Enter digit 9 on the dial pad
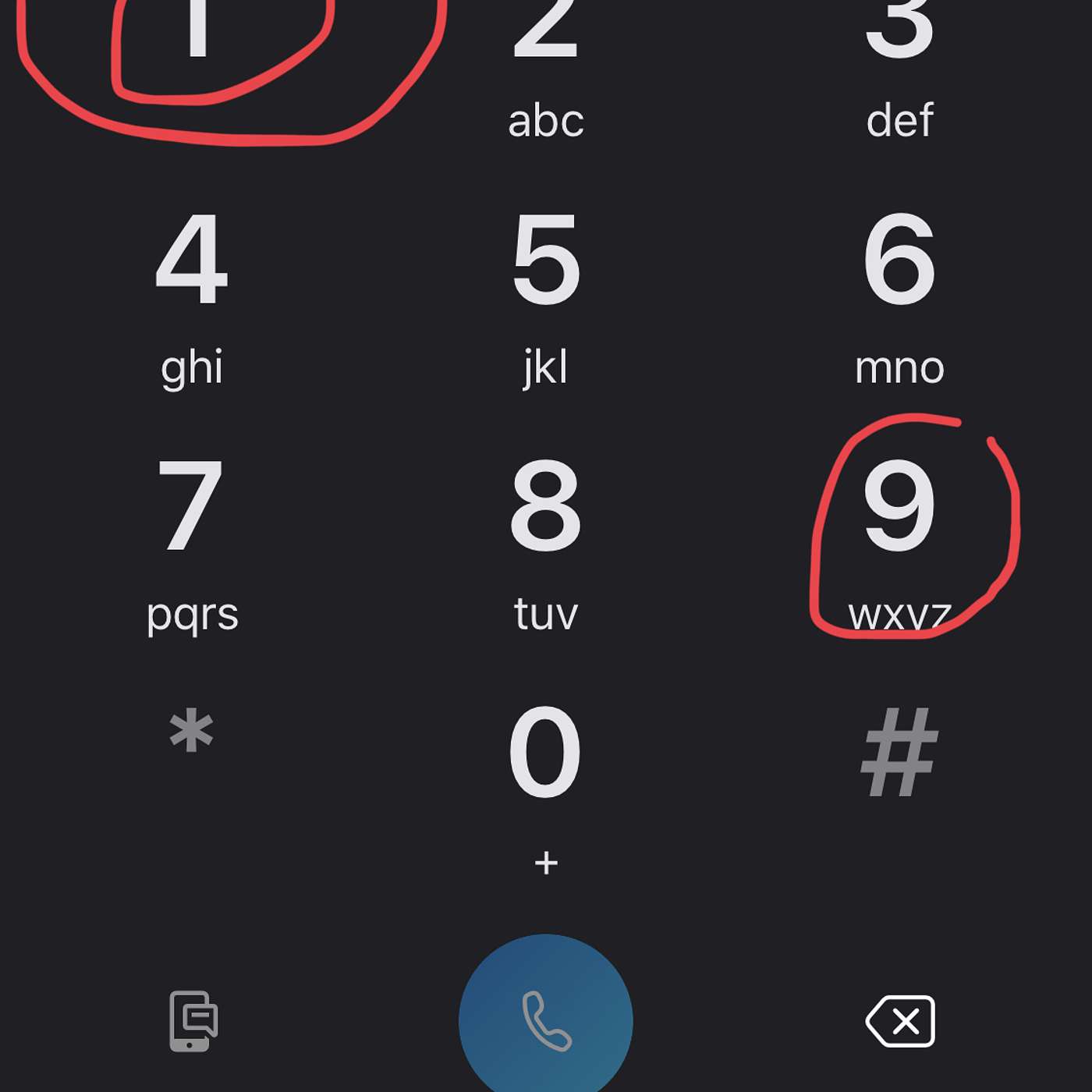This screenshot has width=1092, height=1092. click(899, 542)
